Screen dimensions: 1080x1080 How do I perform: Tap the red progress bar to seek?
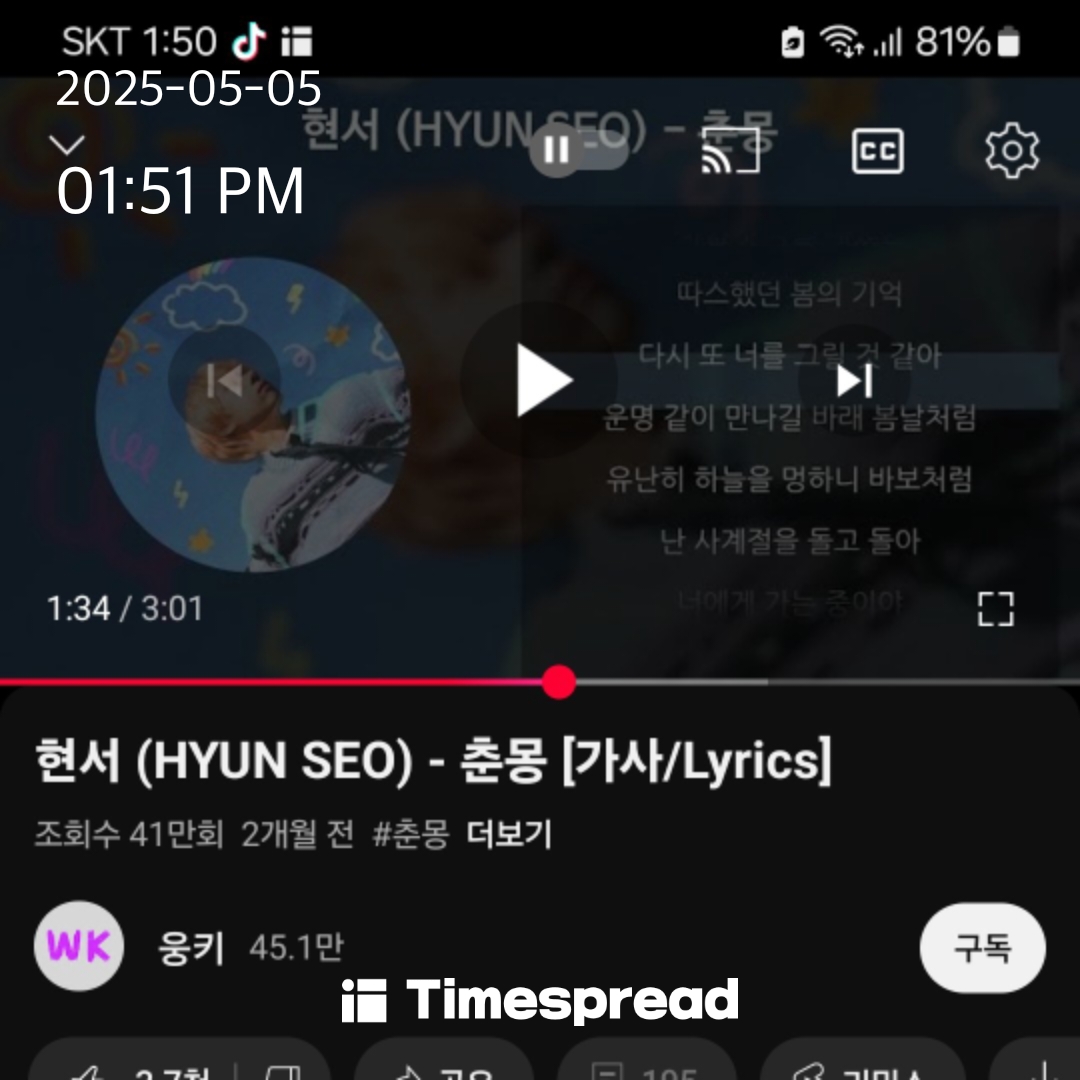tap(300, 682)
